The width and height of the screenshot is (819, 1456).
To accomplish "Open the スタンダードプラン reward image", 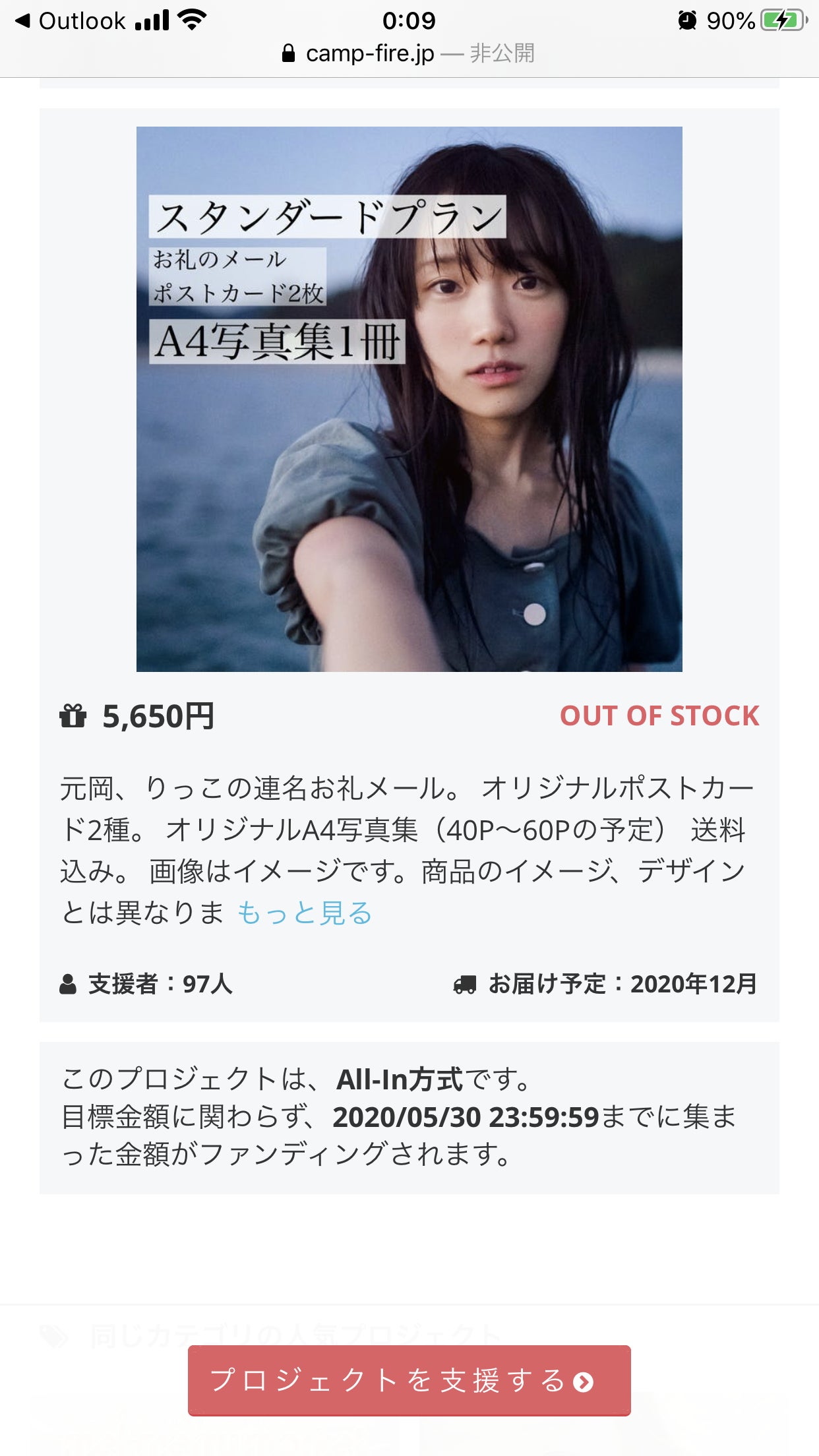I will tap(409, 399).
